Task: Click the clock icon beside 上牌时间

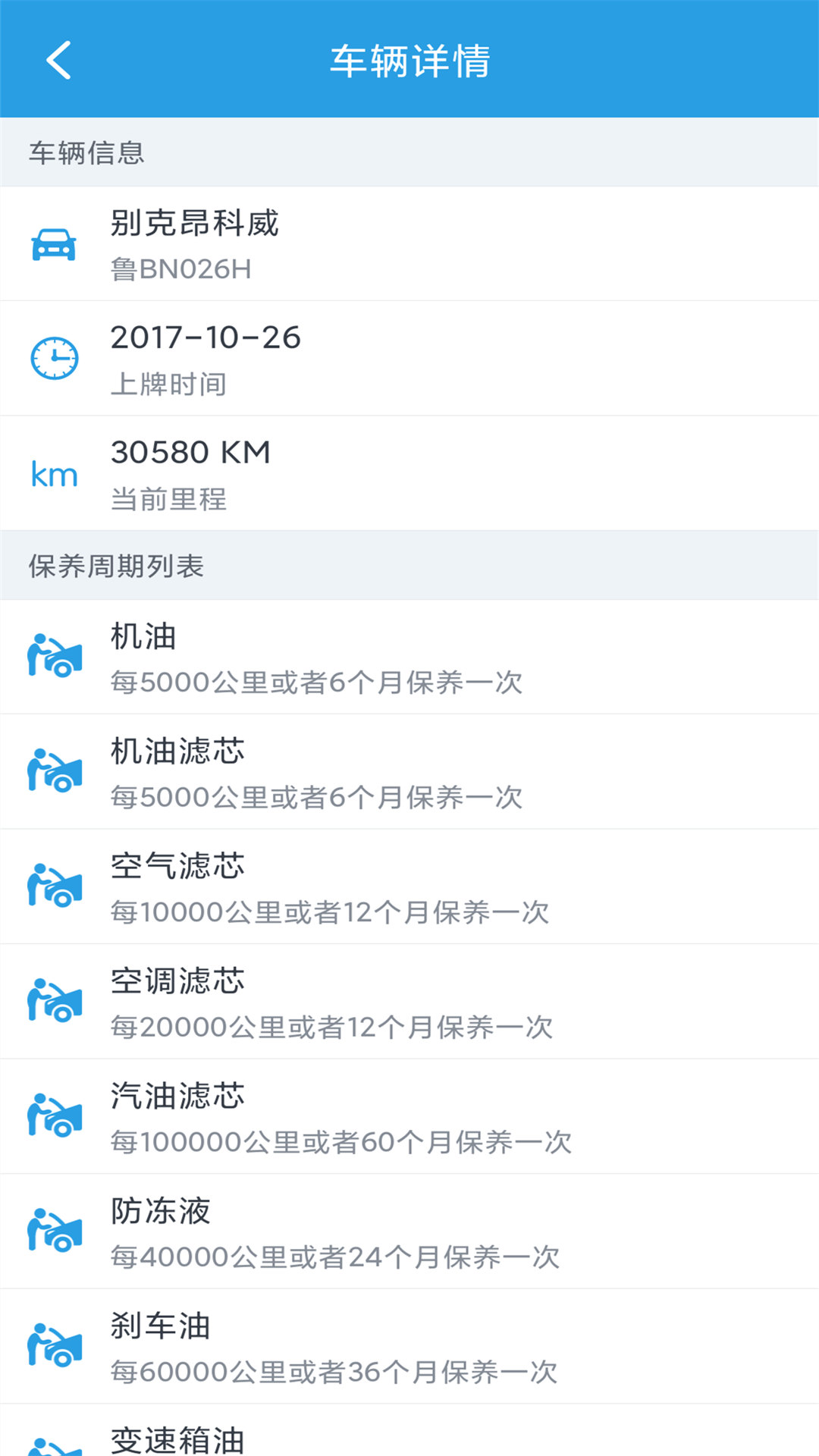Action: (x=54, y=358)
